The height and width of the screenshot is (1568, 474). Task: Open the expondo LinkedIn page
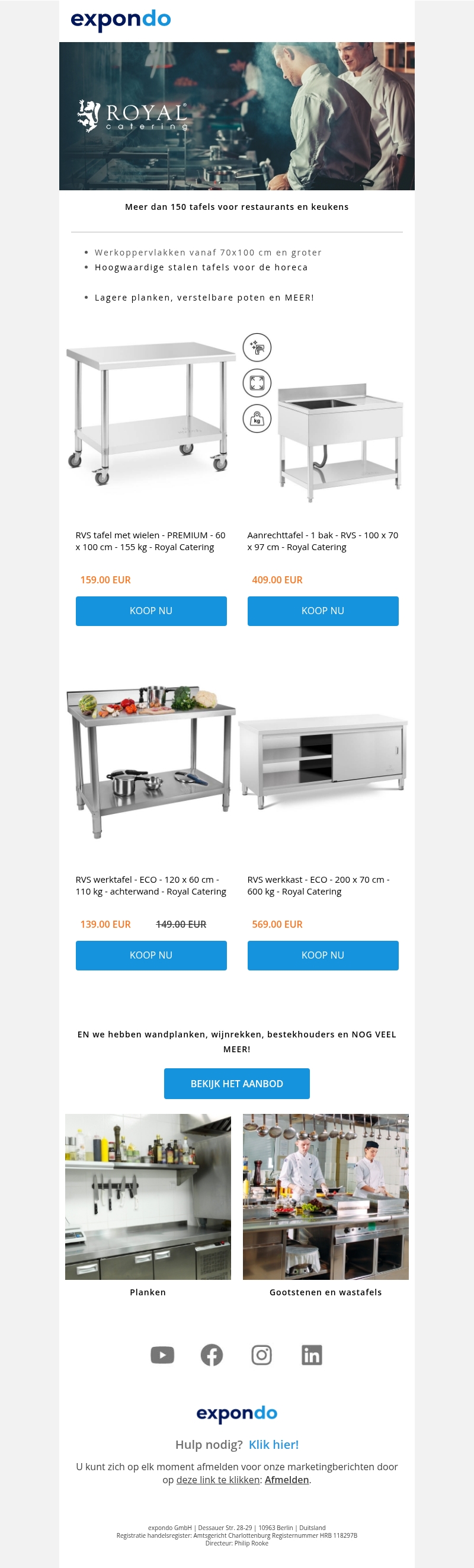click(312, 1355)
